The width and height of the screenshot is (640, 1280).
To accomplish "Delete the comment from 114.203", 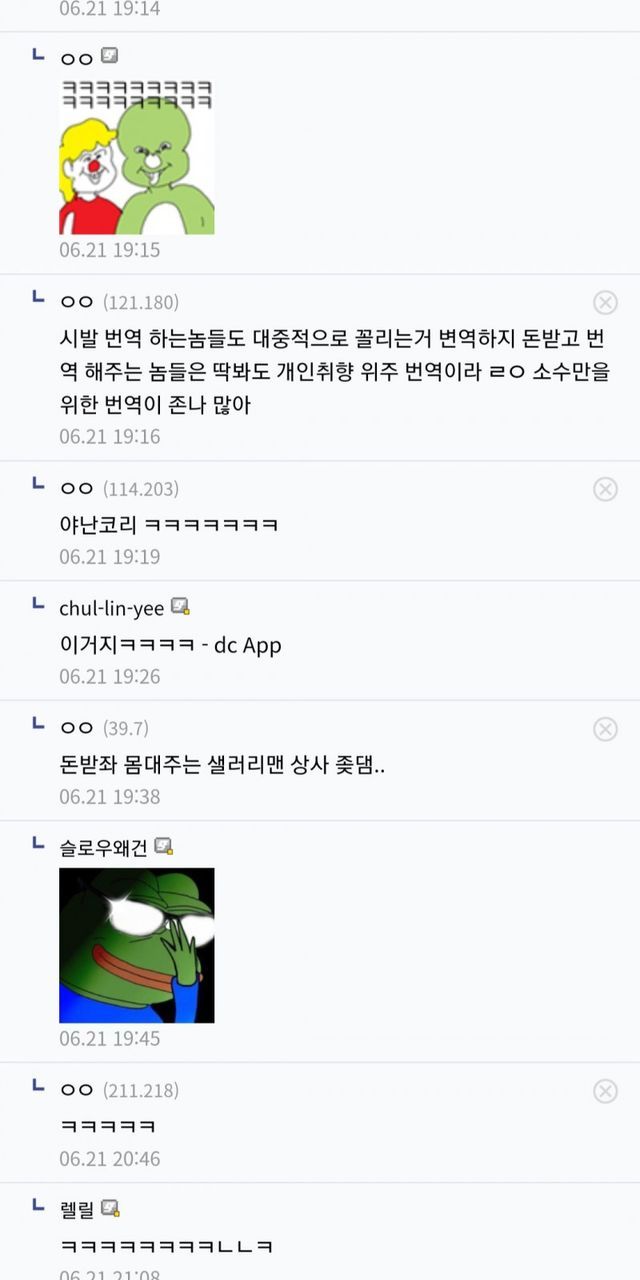I will click(605, 489).
